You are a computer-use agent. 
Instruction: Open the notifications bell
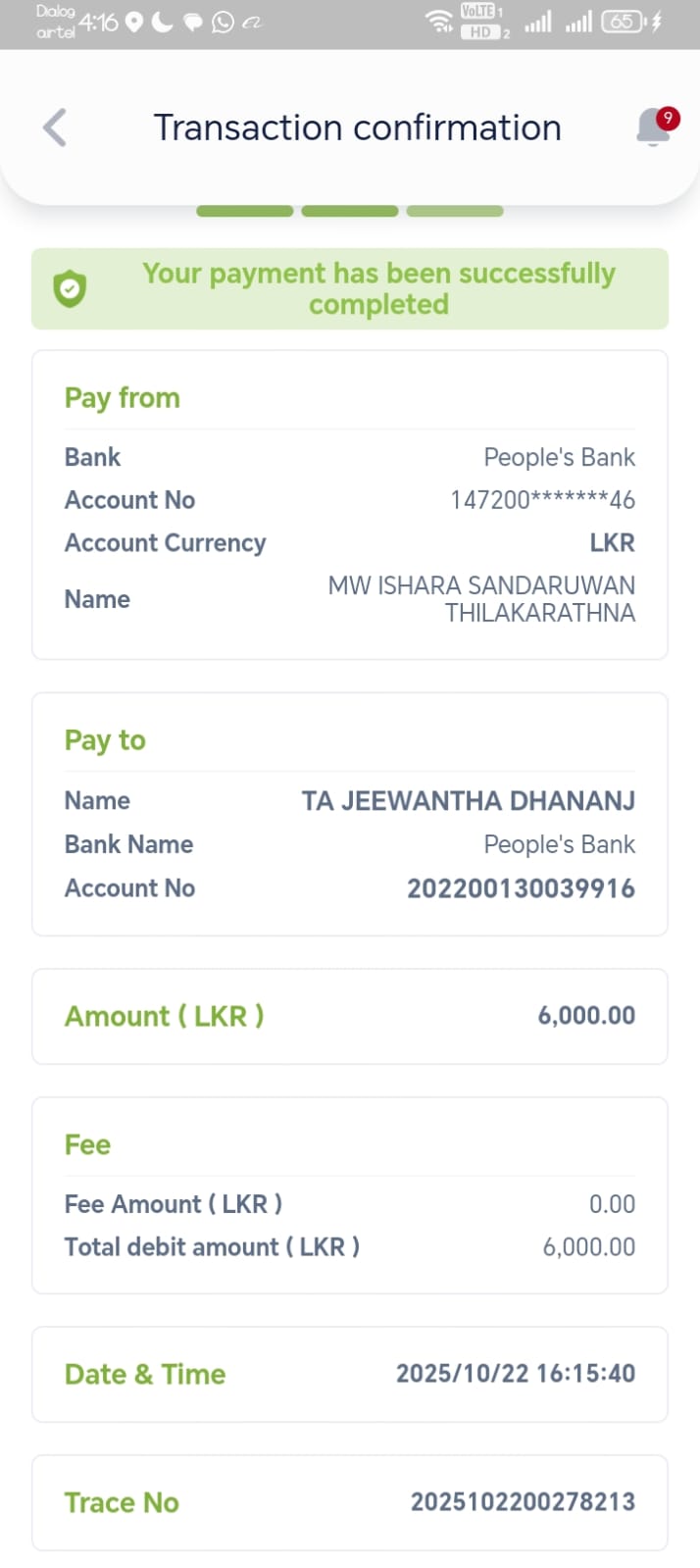[653, 127]
